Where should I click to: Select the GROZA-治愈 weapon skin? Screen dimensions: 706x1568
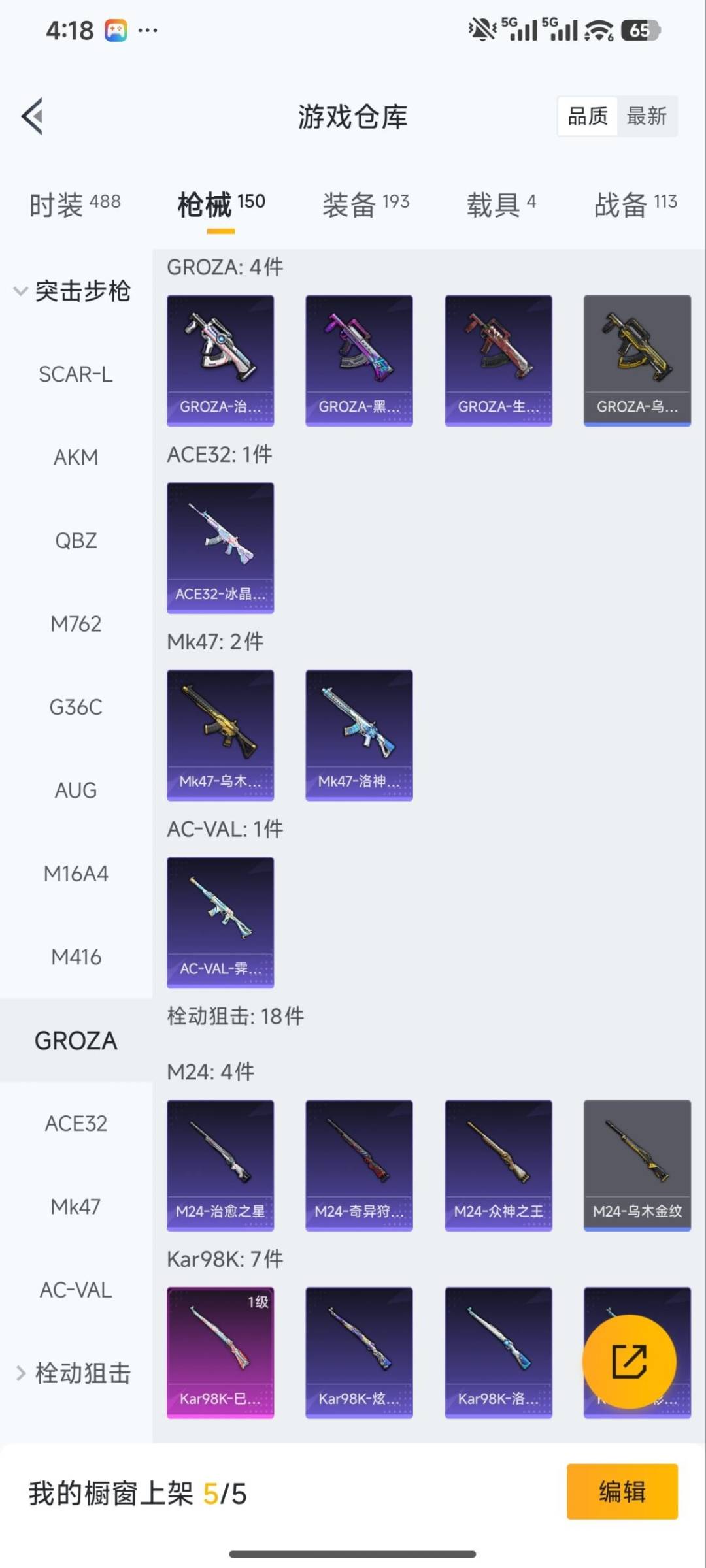click(220, 359)
